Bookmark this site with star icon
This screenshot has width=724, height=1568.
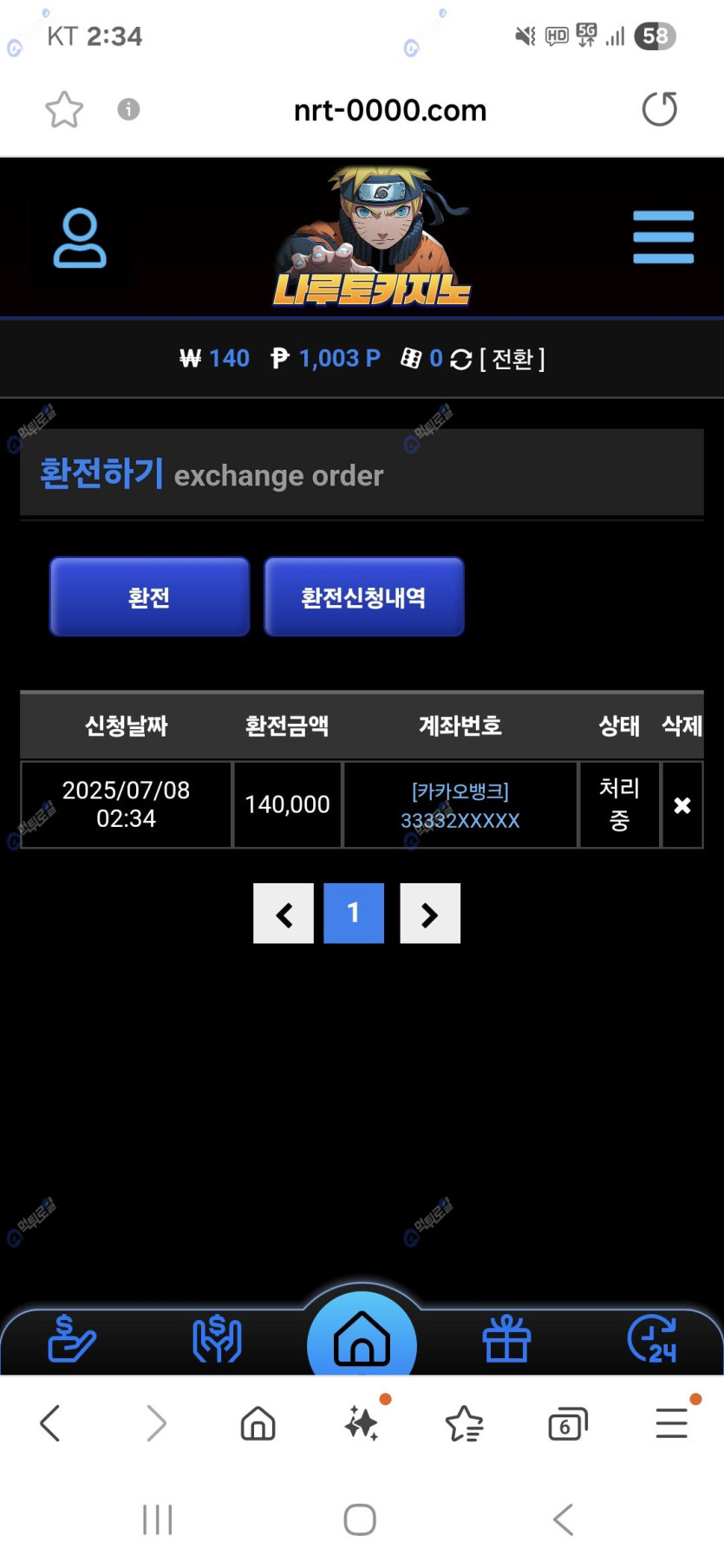click(x=64, y=110)
